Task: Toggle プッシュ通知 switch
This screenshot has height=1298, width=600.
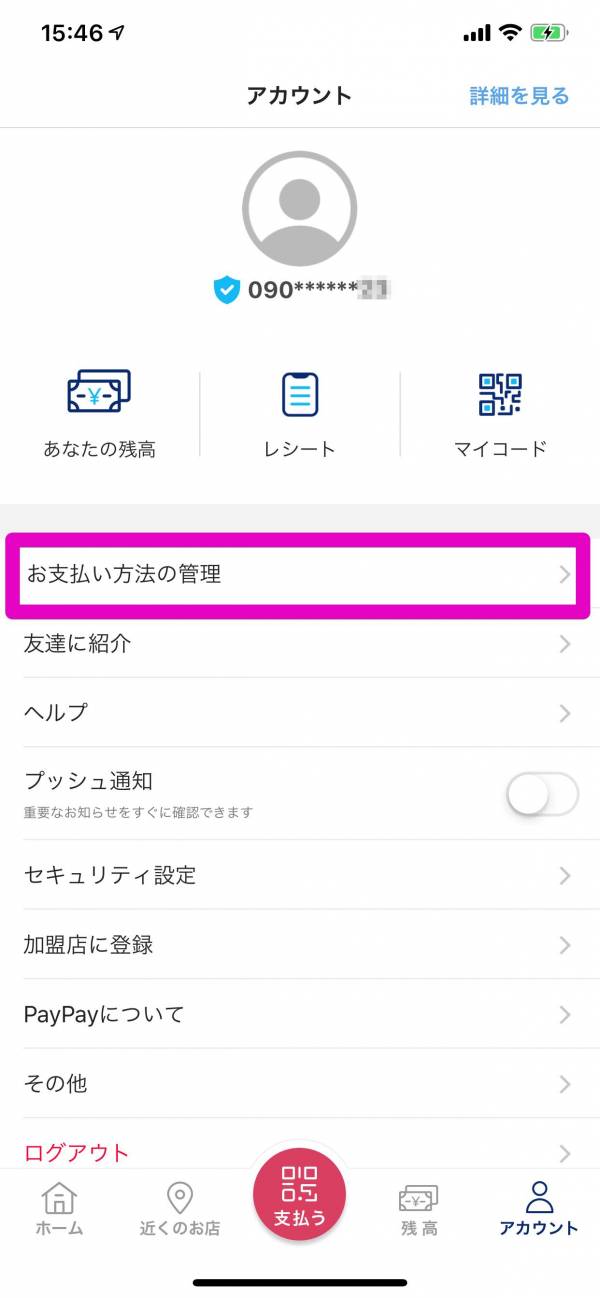Action: (x=542, y=795)
